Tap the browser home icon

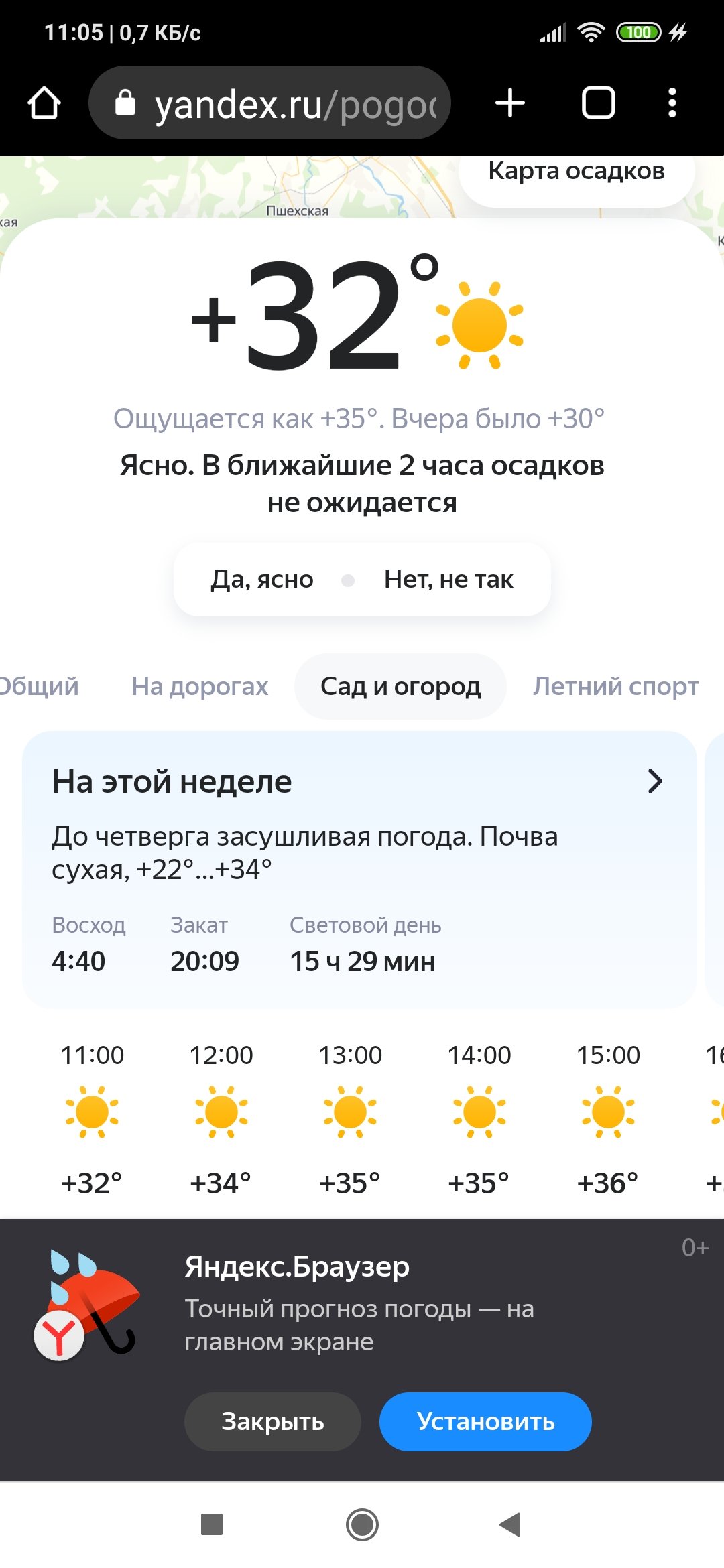44,103
